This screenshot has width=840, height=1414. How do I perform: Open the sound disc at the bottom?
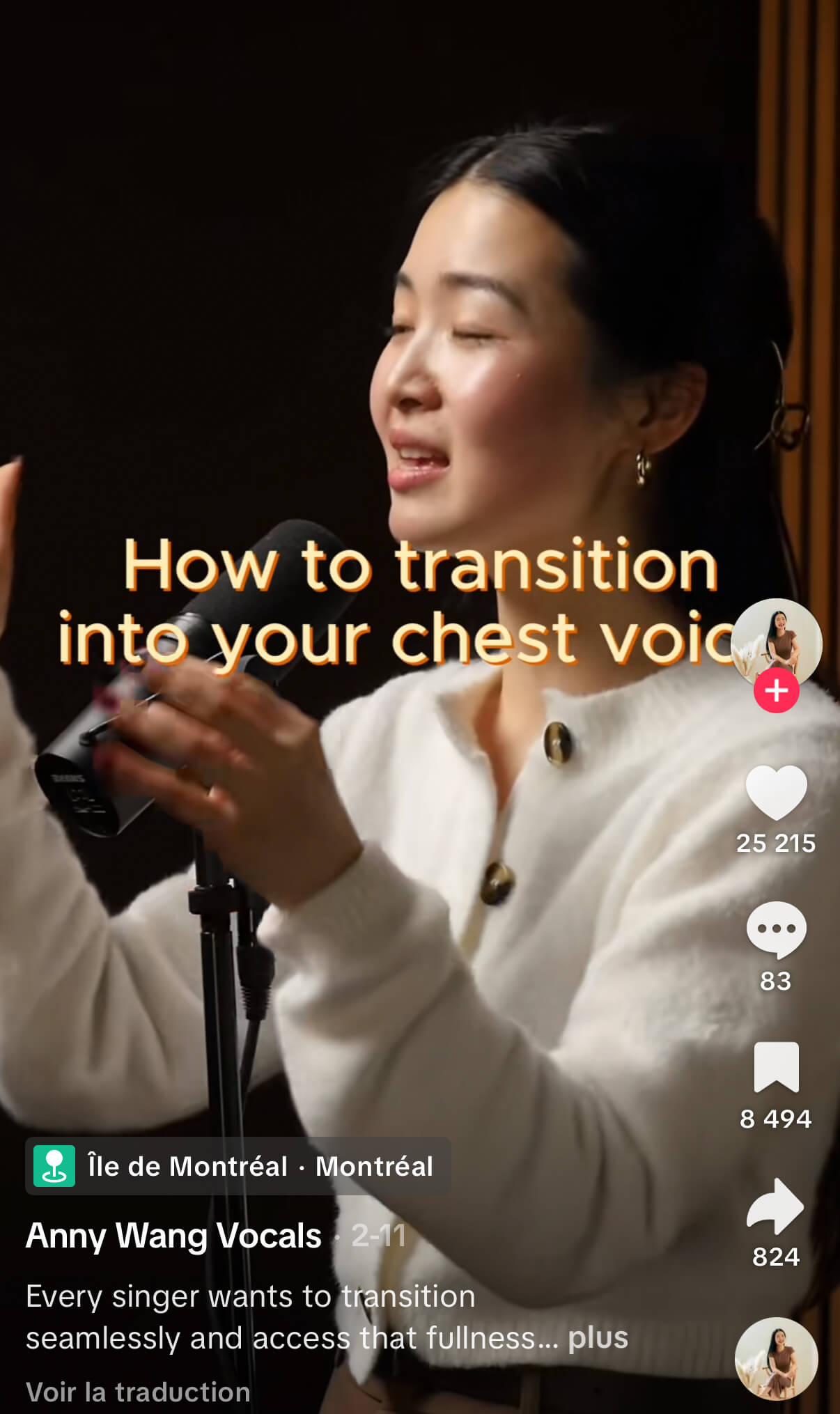point(776,1358)
